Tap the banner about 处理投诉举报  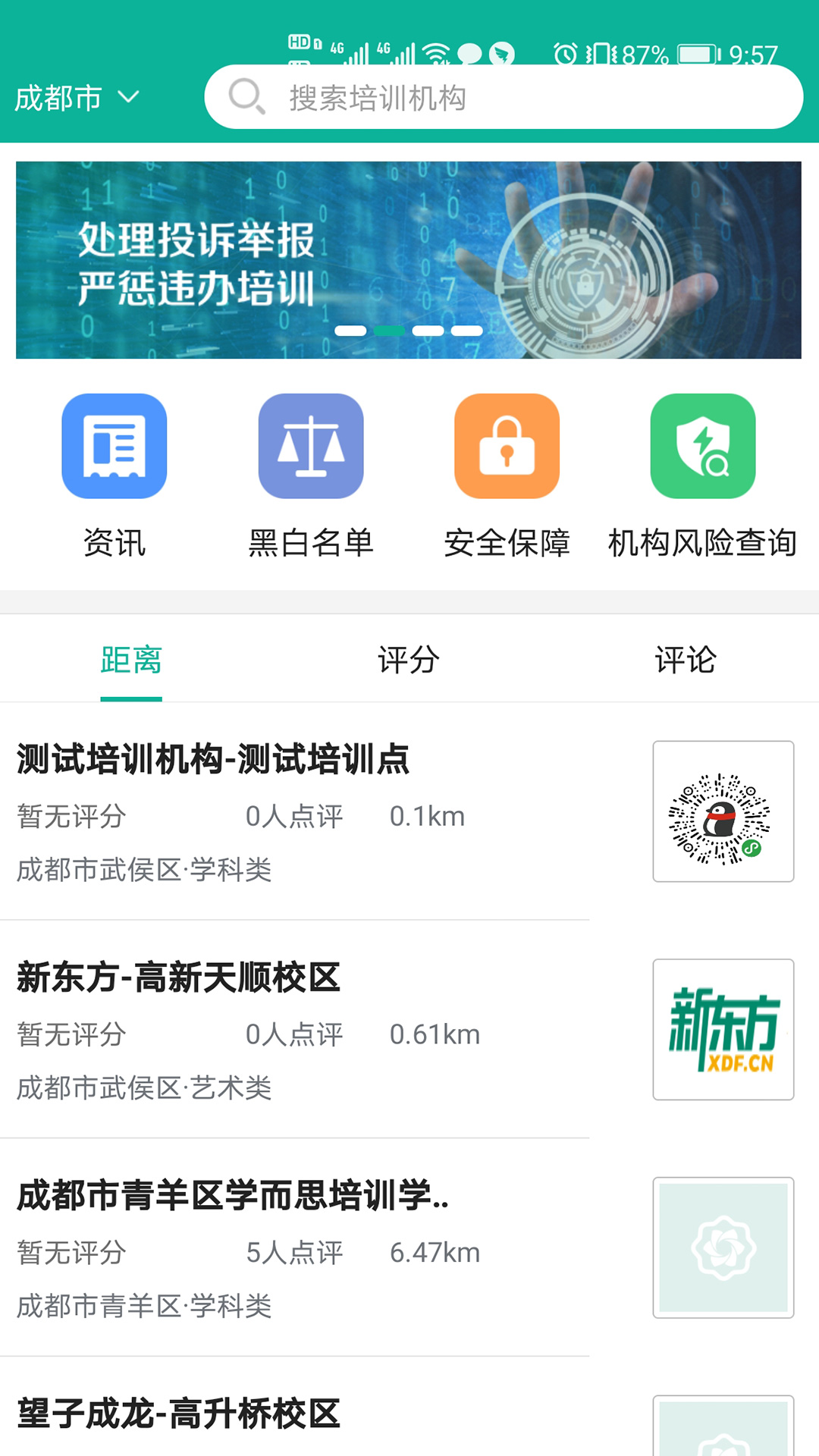pos(409,259)
